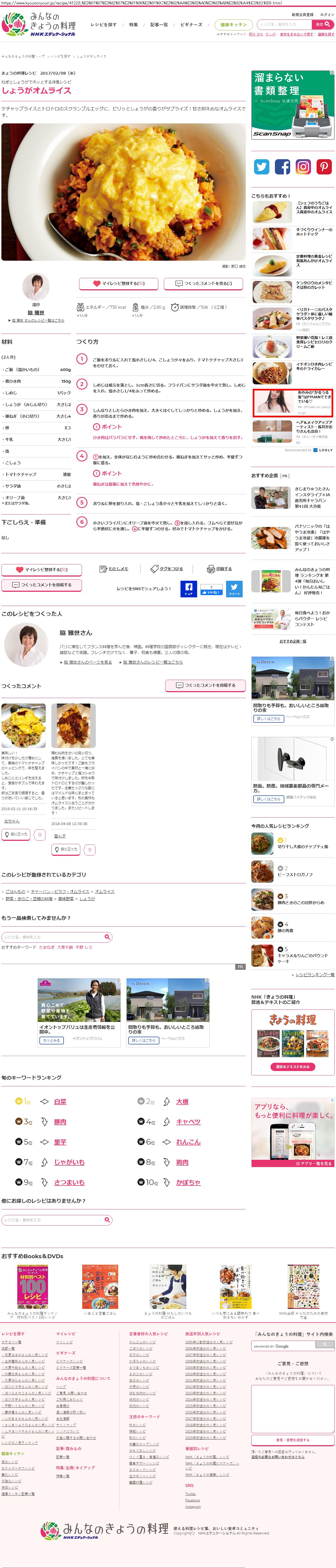336x1568 pixels.
Task: Open recommended recipe 手づくりウインナーのホットドッグ
Action: click(314, 232)
